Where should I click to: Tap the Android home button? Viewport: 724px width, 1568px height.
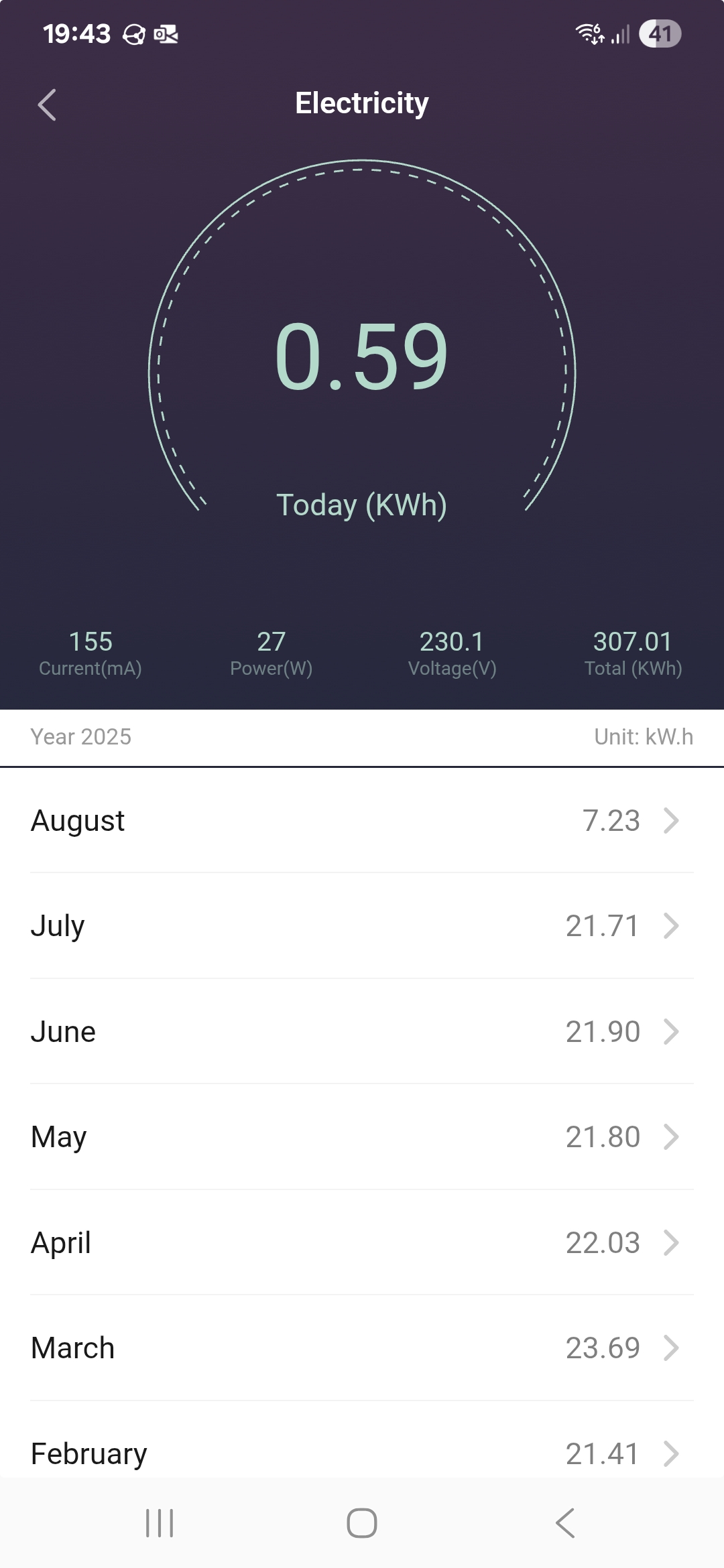click(x=361, y=1520)
